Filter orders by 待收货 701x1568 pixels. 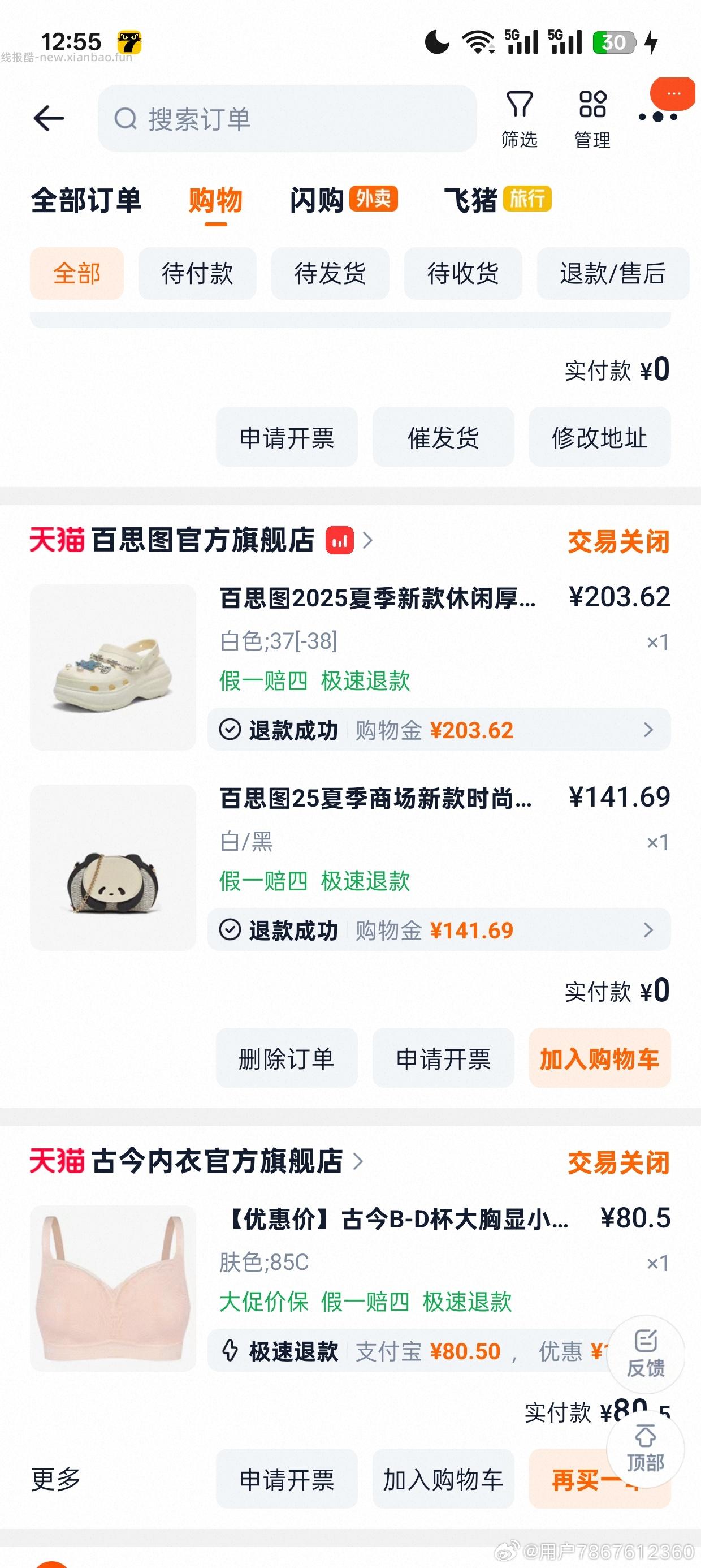[x=462, y=273]
